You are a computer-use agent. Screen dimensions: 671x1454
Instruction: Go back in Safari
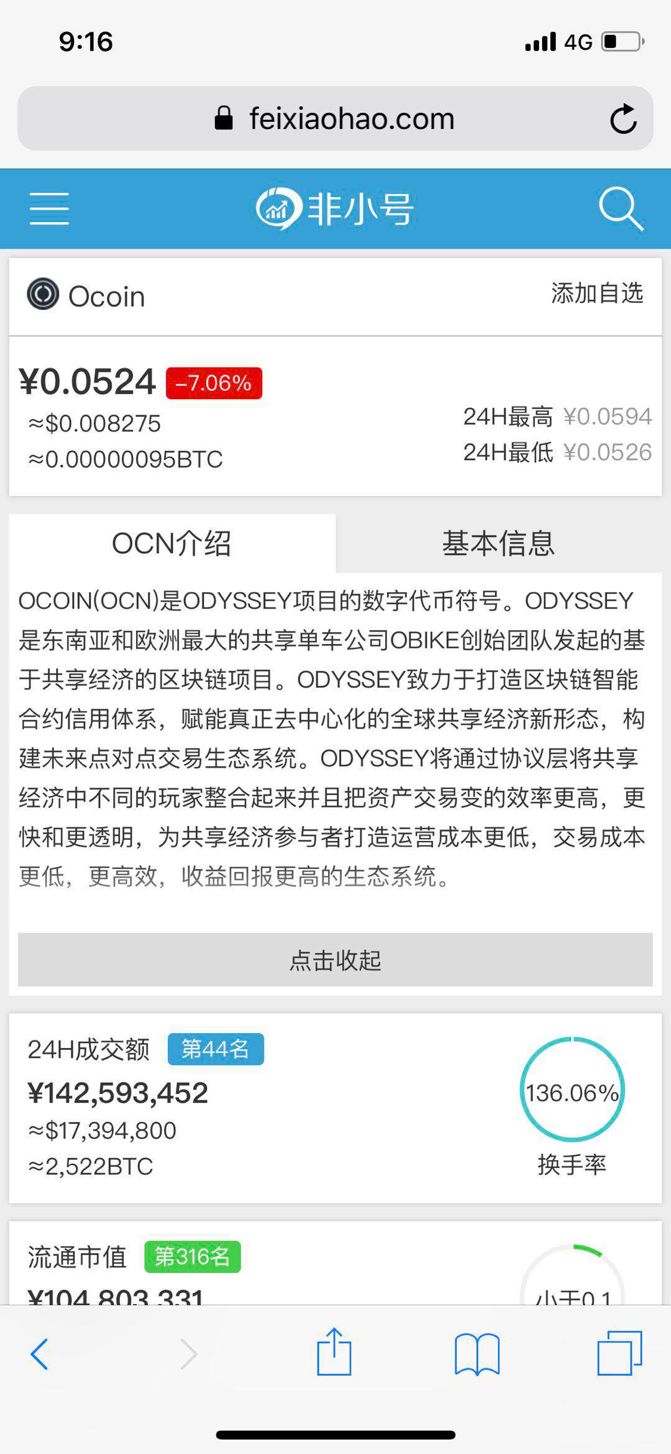40,1354
